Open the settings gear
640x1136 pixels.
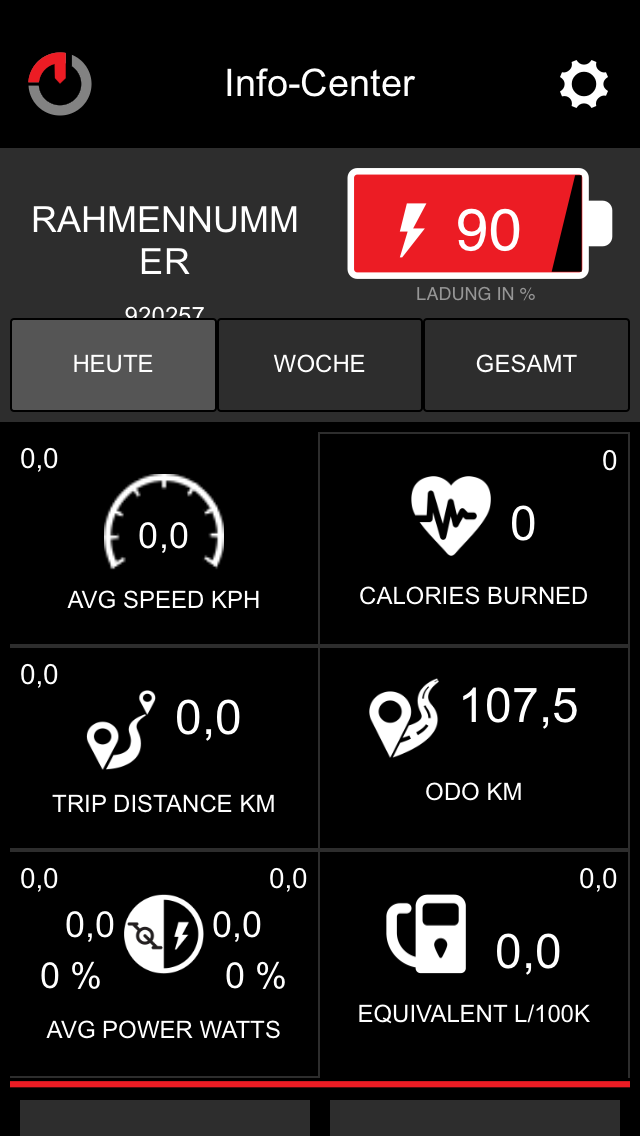pyautogui.click(x=583, y=84)
